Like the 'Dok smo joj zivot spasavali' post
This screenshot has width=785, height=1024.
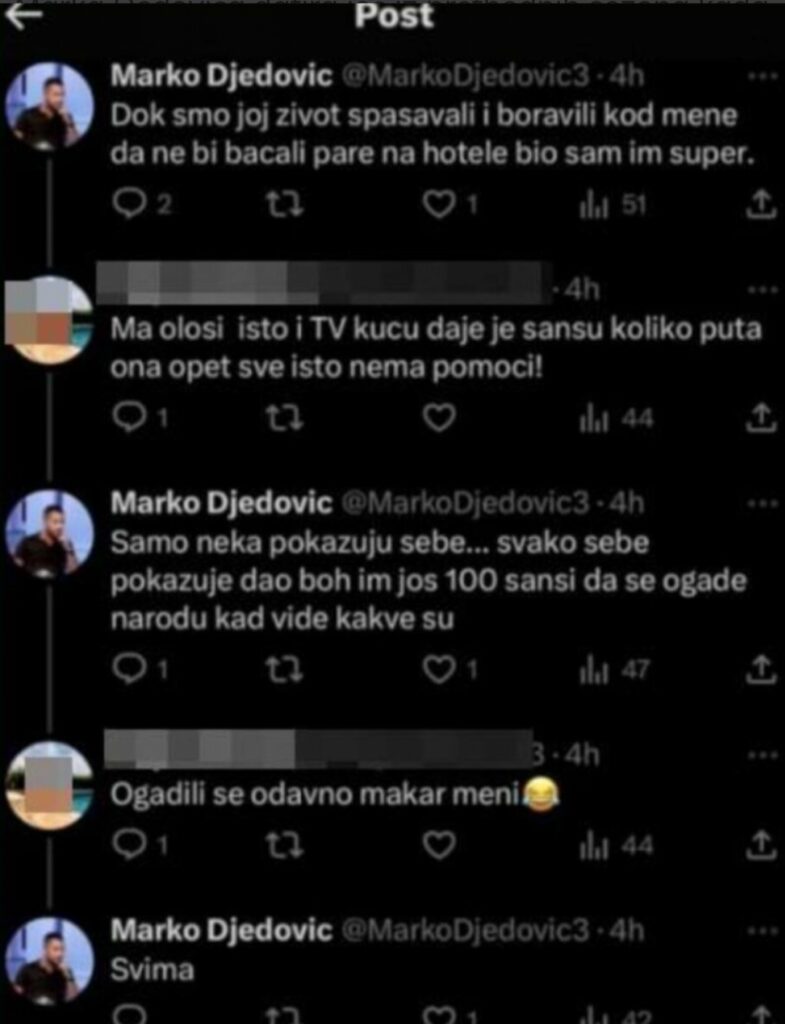click(x=438, y=205)
